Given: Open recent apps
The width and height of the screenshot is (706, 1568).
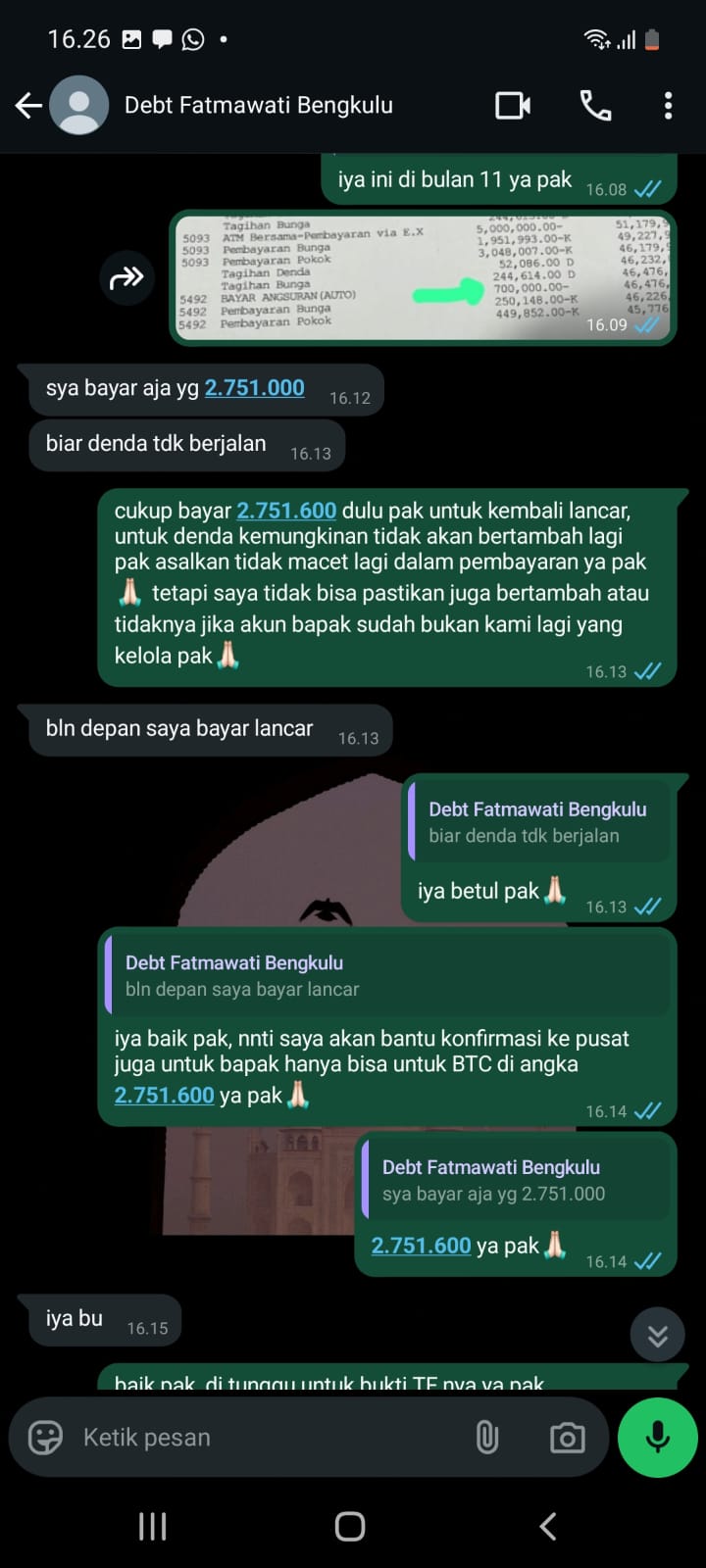Looking at the screenshot, I should tap(152, 1526).
